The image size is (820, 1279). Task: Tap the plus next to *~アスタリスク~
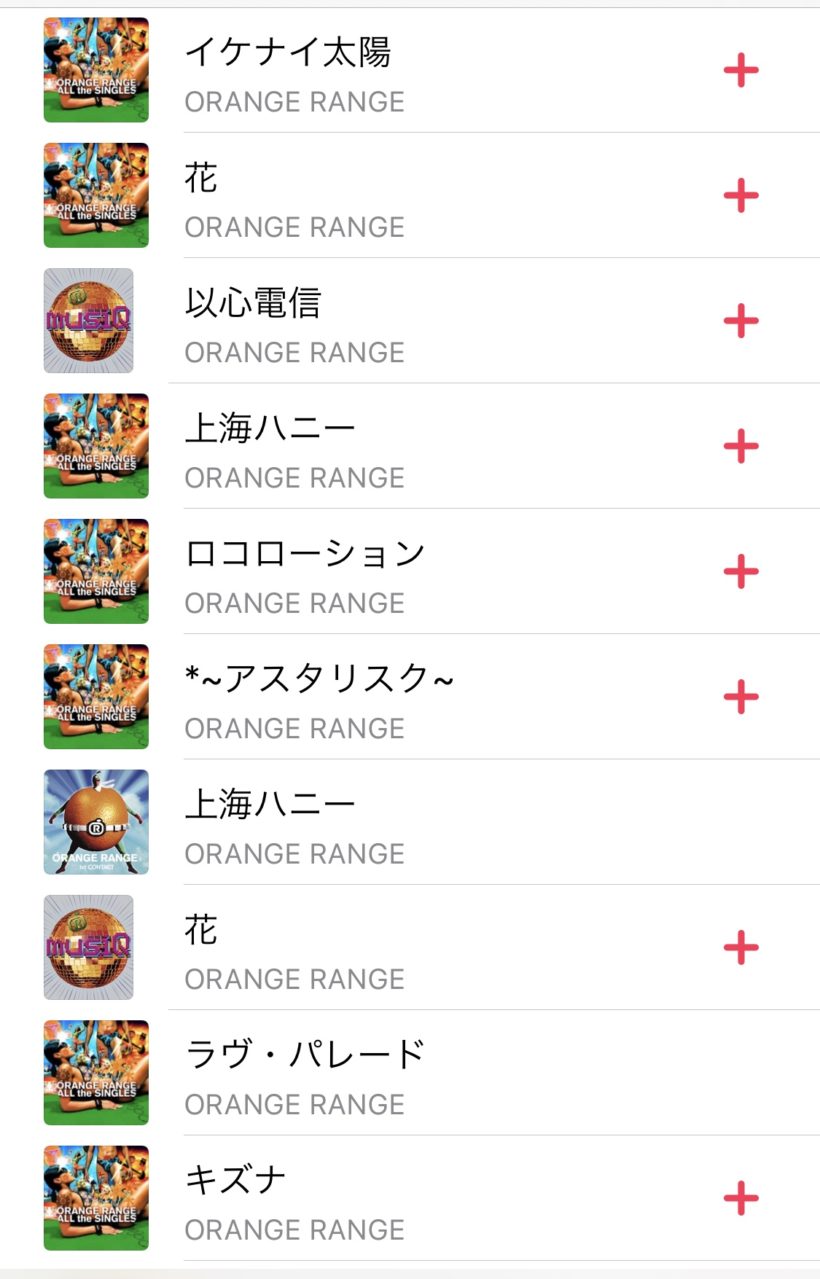740,696
